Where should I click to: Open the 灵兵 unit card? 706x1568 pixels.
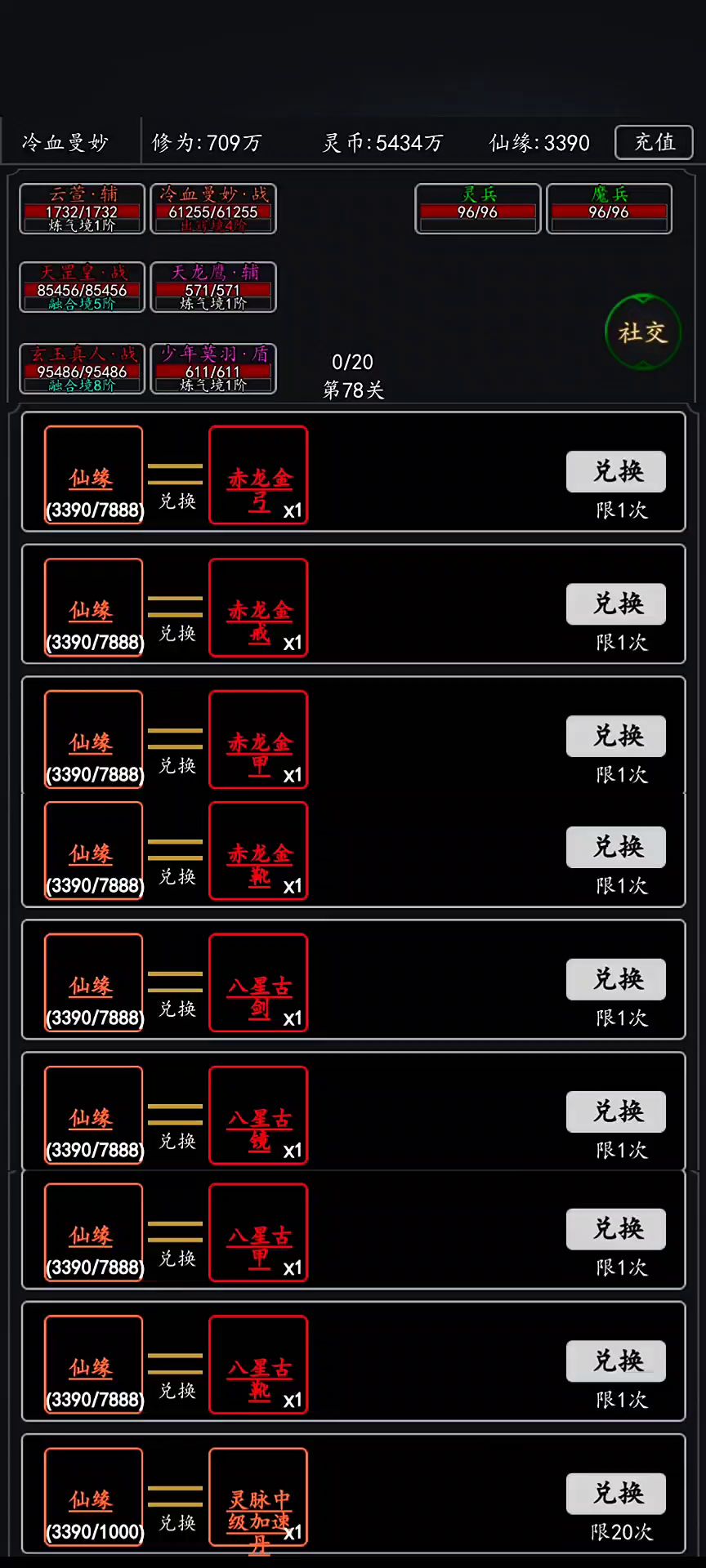(x=478, y=209)
